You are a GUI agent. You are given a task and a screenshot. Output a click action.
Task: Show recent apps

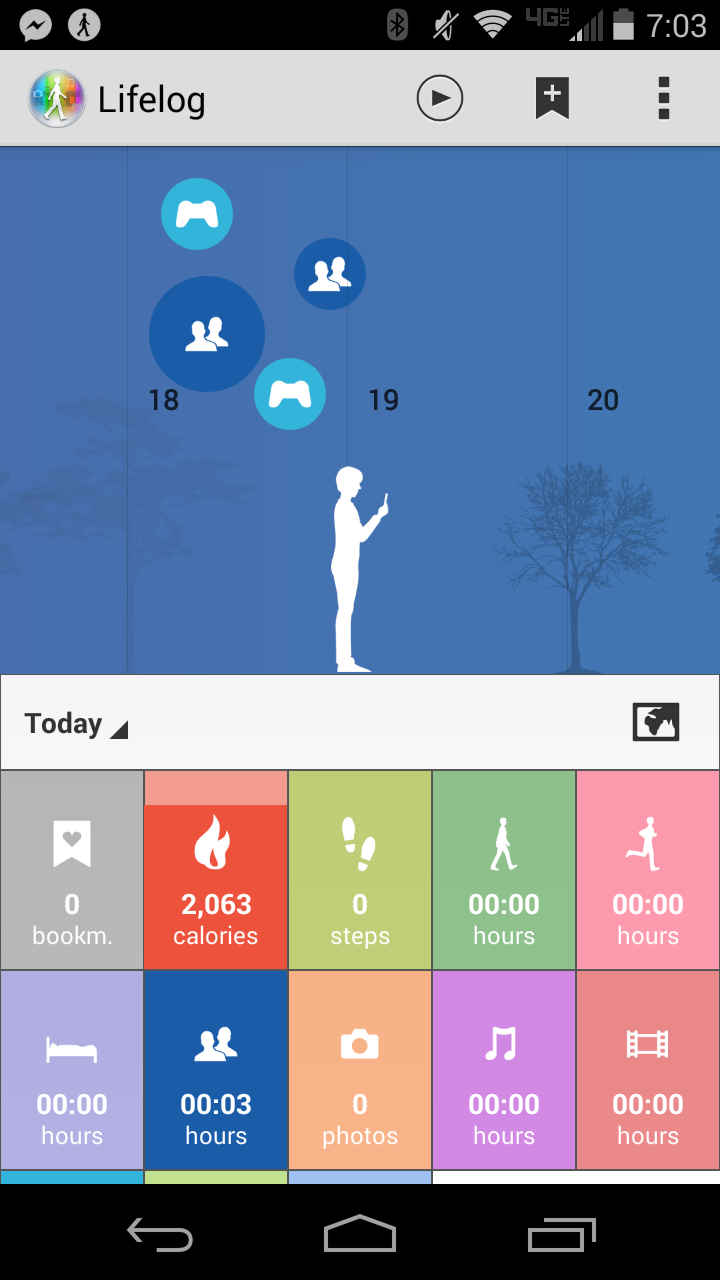click(561, 1235)
